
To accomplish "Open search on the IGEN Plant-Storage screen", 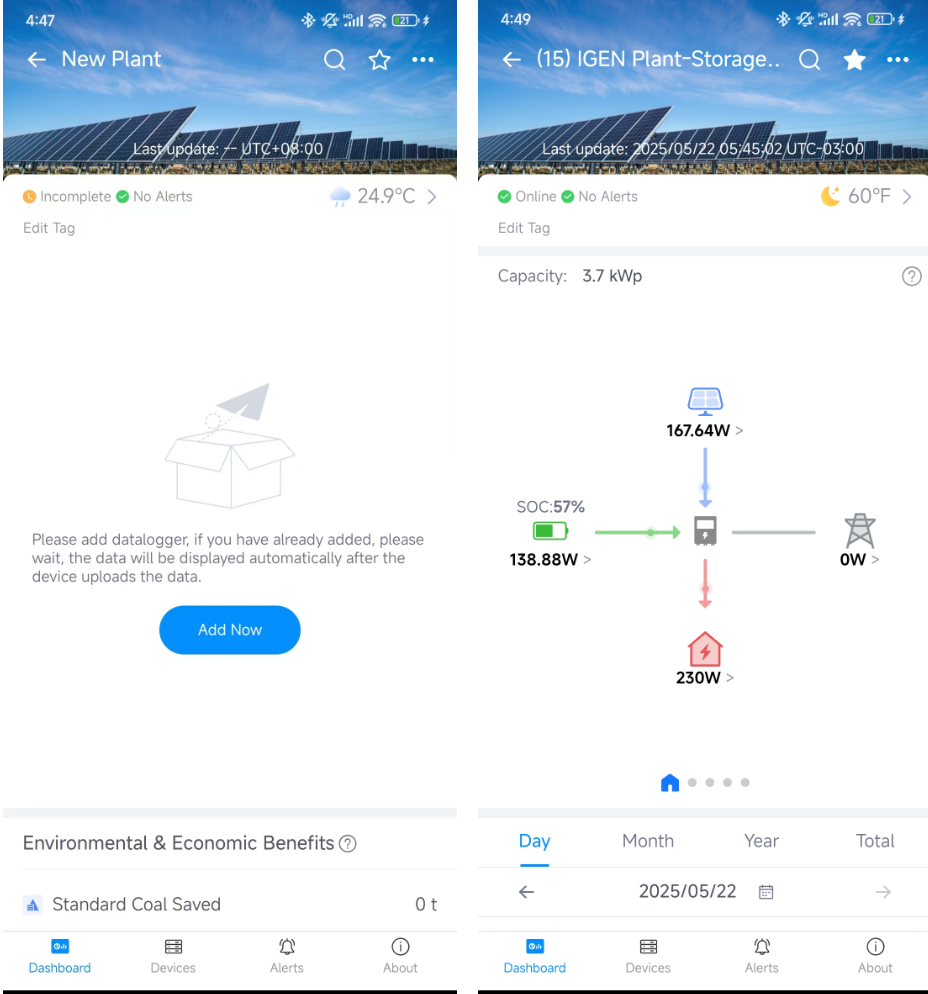I will [x=810, y=60].
